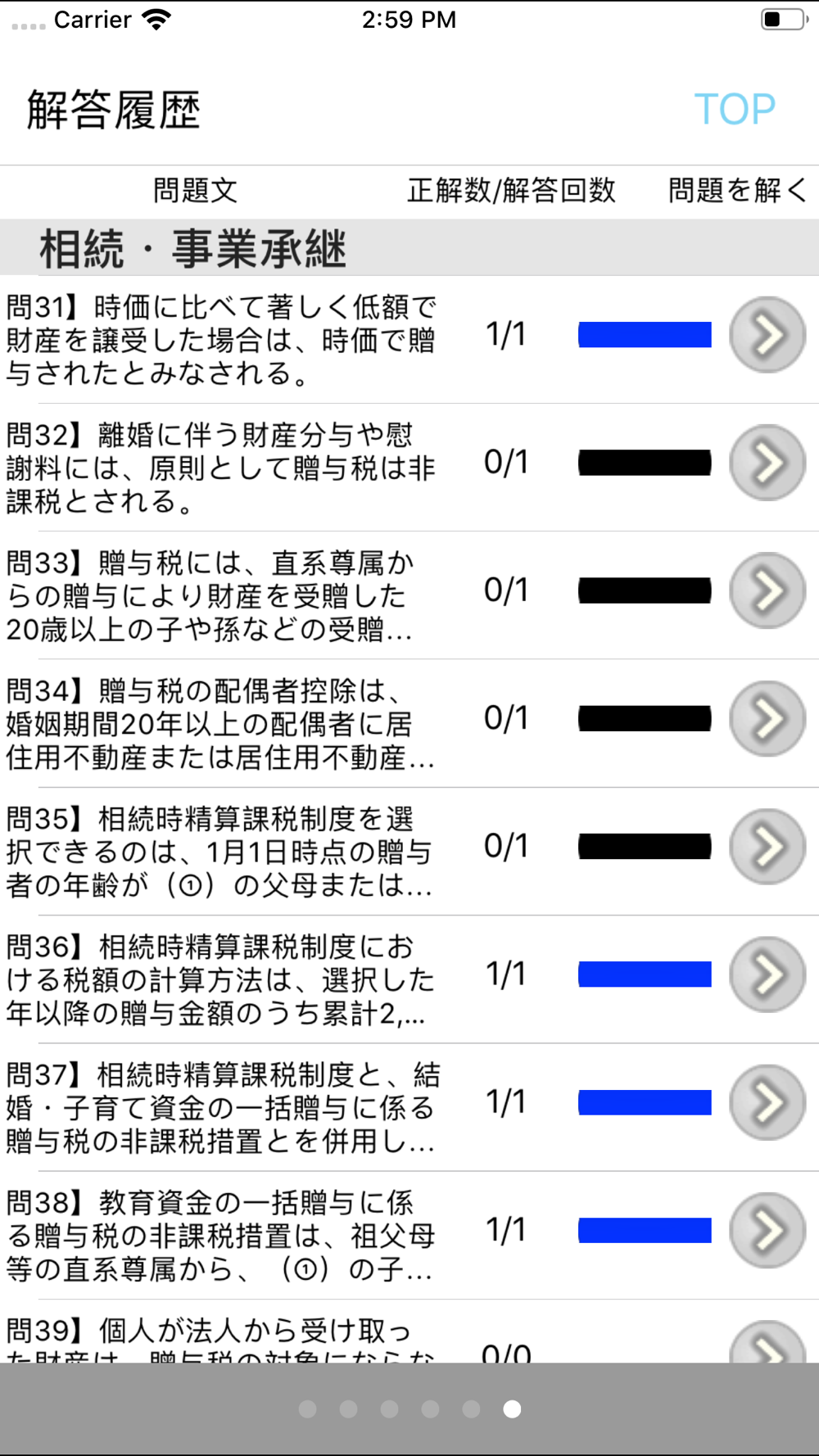
Task: Select the first page indicator dot
Action: 308,1409
